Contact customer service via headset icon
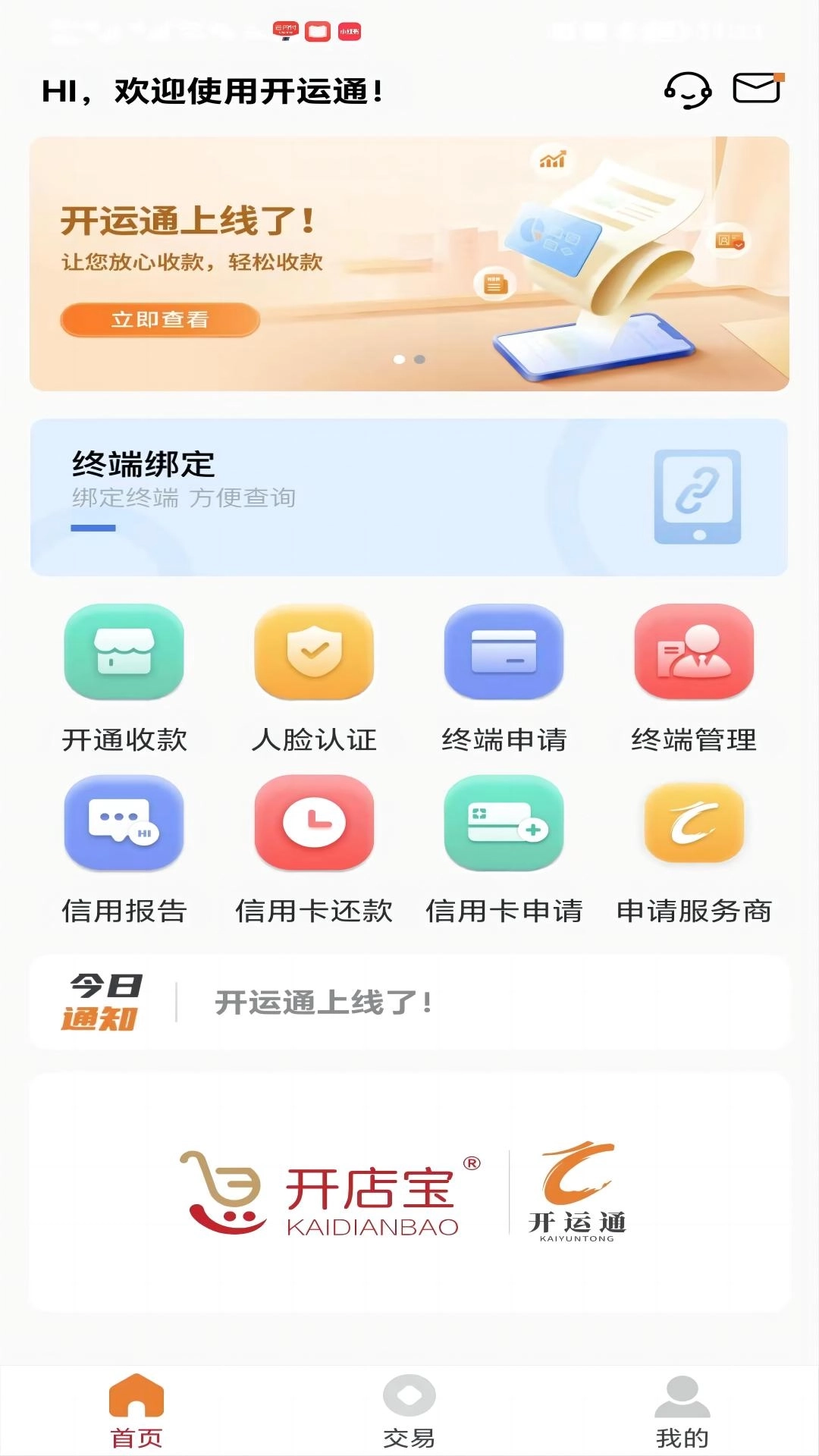The height and width of the screenshot is (1456, 819). (x=687, y=89)
